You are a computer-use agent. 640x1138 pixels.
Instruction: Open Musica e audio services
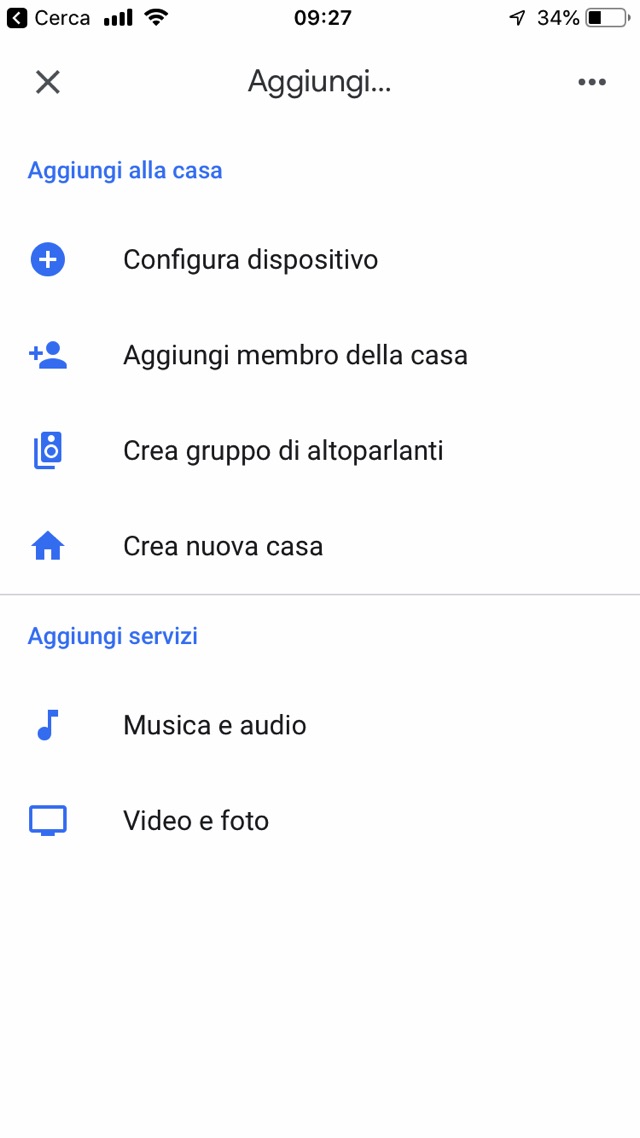coord(214,725)
